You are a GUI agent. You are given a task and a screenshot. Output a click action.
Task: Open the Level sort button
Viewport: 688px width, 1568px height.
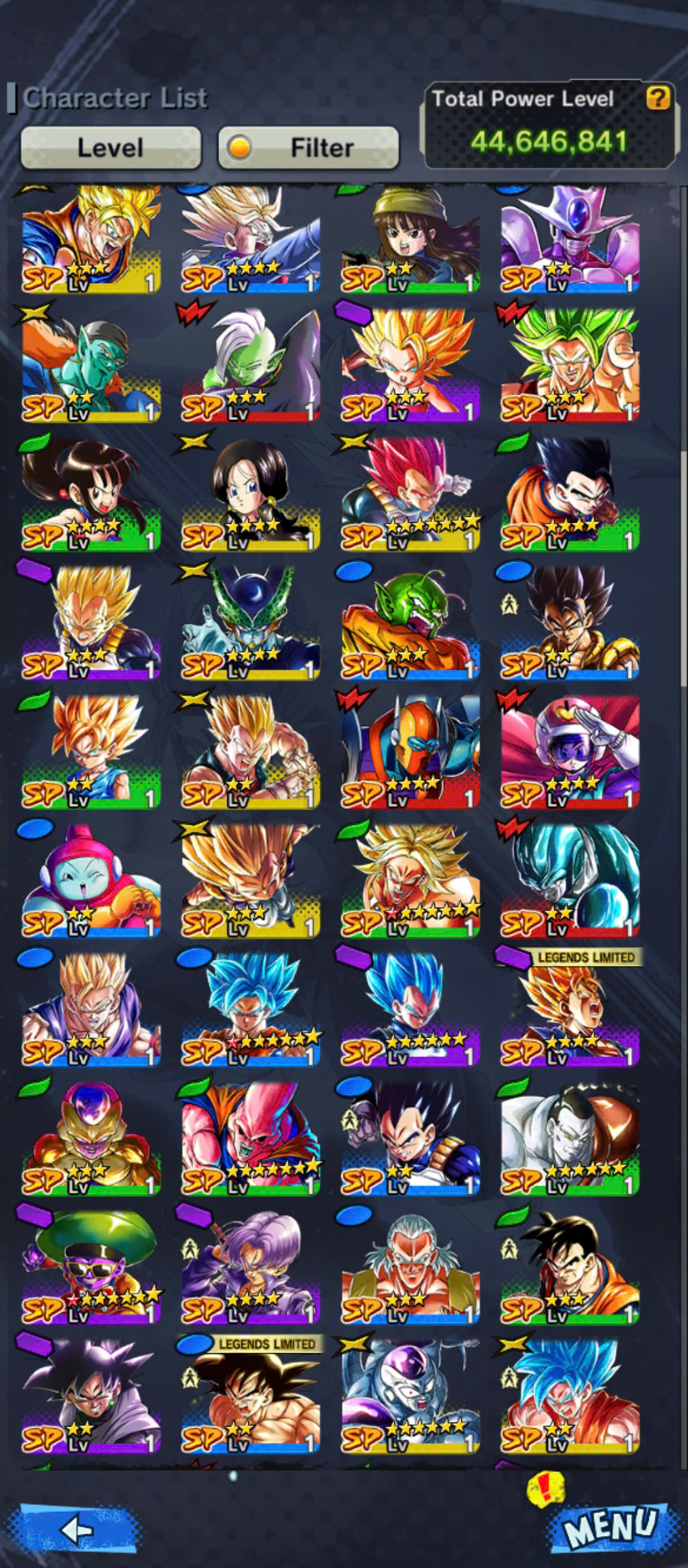tap(111, 148)
